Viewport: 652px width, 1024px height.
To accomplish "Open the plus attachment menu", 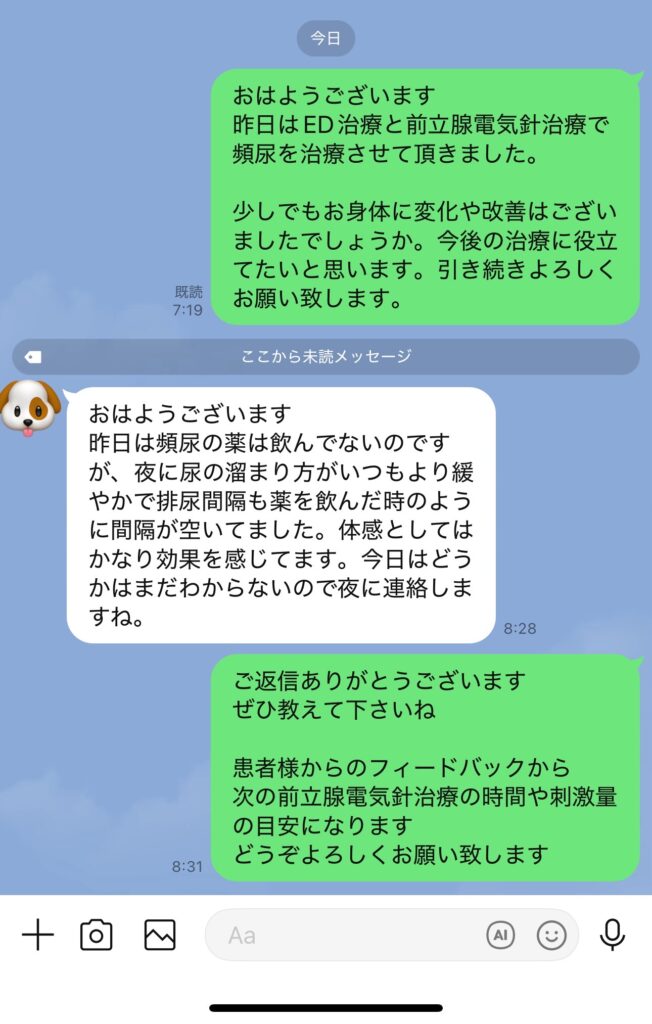I will tap(38, 935).
